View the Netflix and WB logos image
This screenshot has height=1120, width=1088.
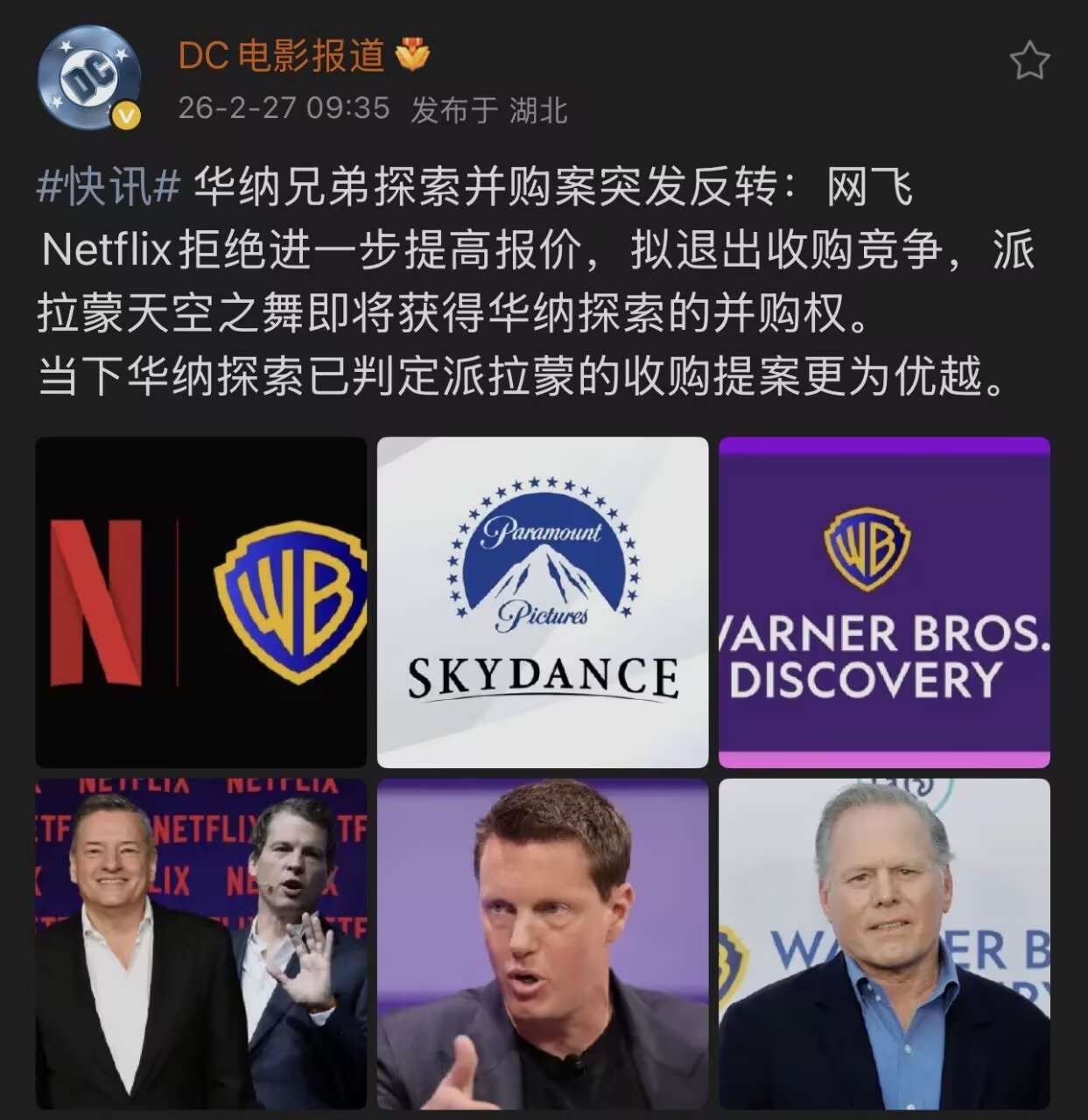point(201,602)
